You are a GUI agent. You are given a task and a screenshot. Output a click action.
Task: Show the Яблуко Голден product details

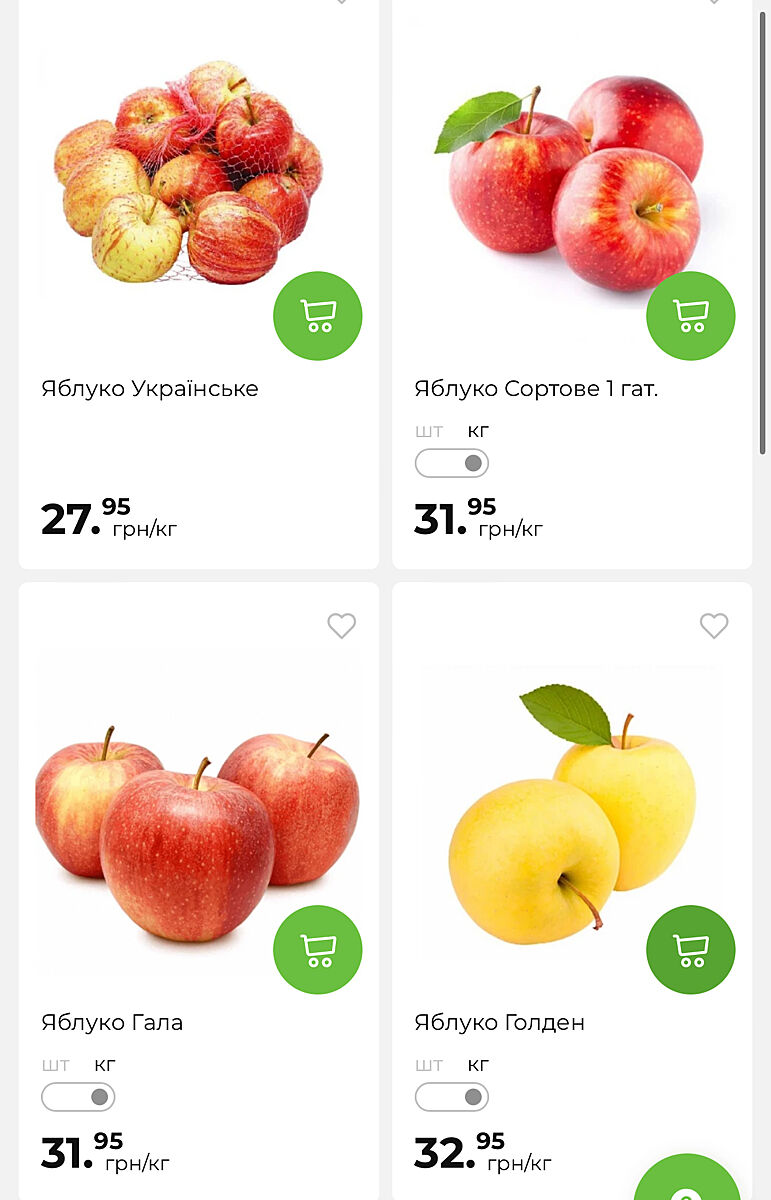pos(499,1023)
